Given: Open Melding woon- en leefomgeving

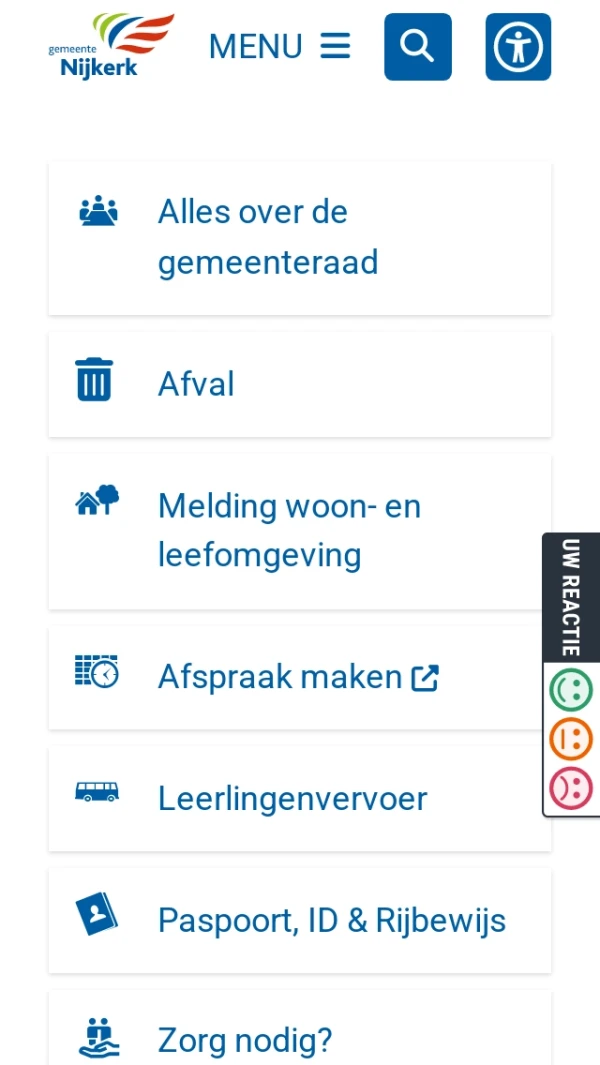Looking at the screenshot, I should pos(300,531).
